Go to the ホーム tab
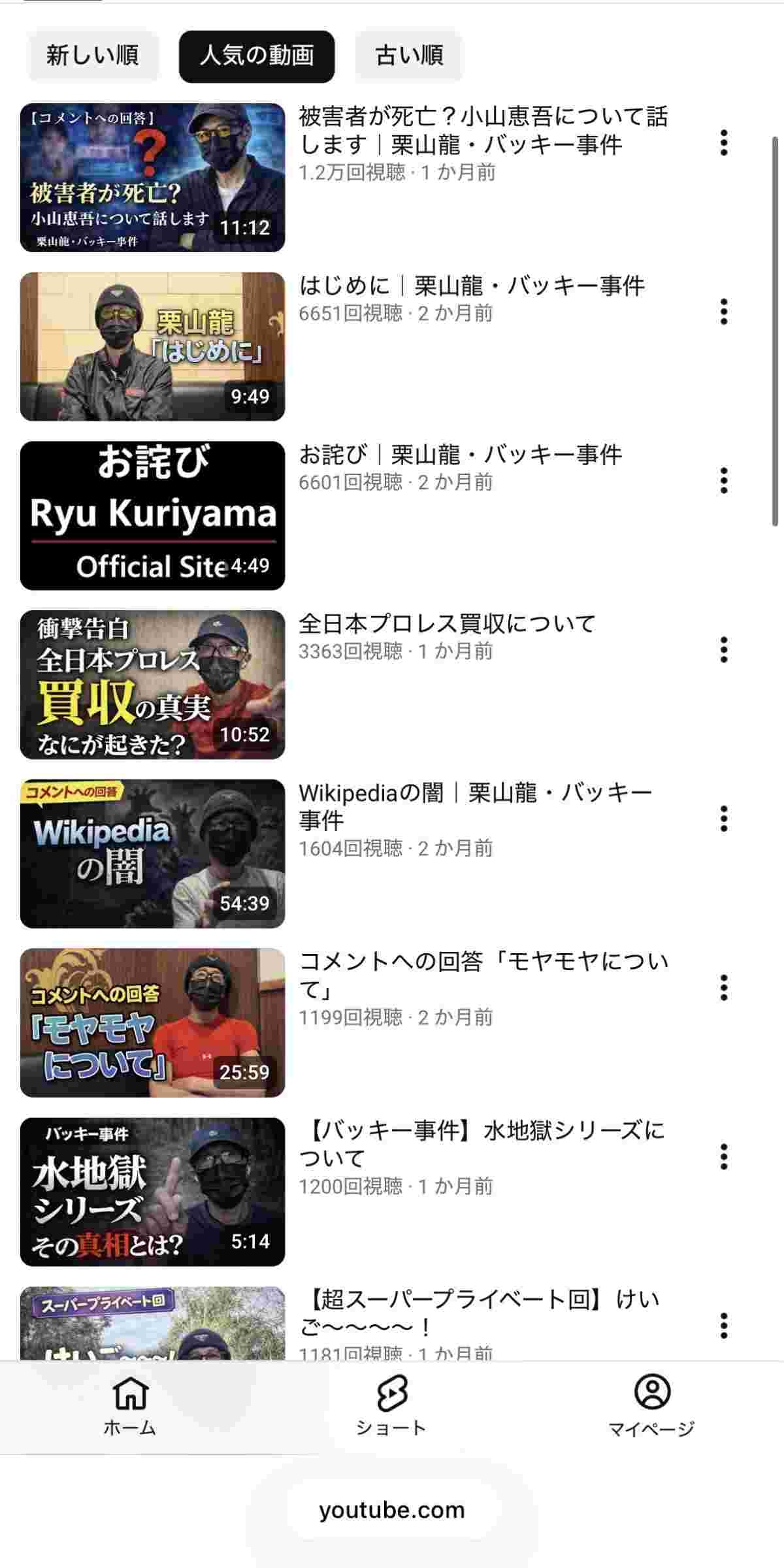The width and height of the screenshot is (784, 1568). 130,1405
